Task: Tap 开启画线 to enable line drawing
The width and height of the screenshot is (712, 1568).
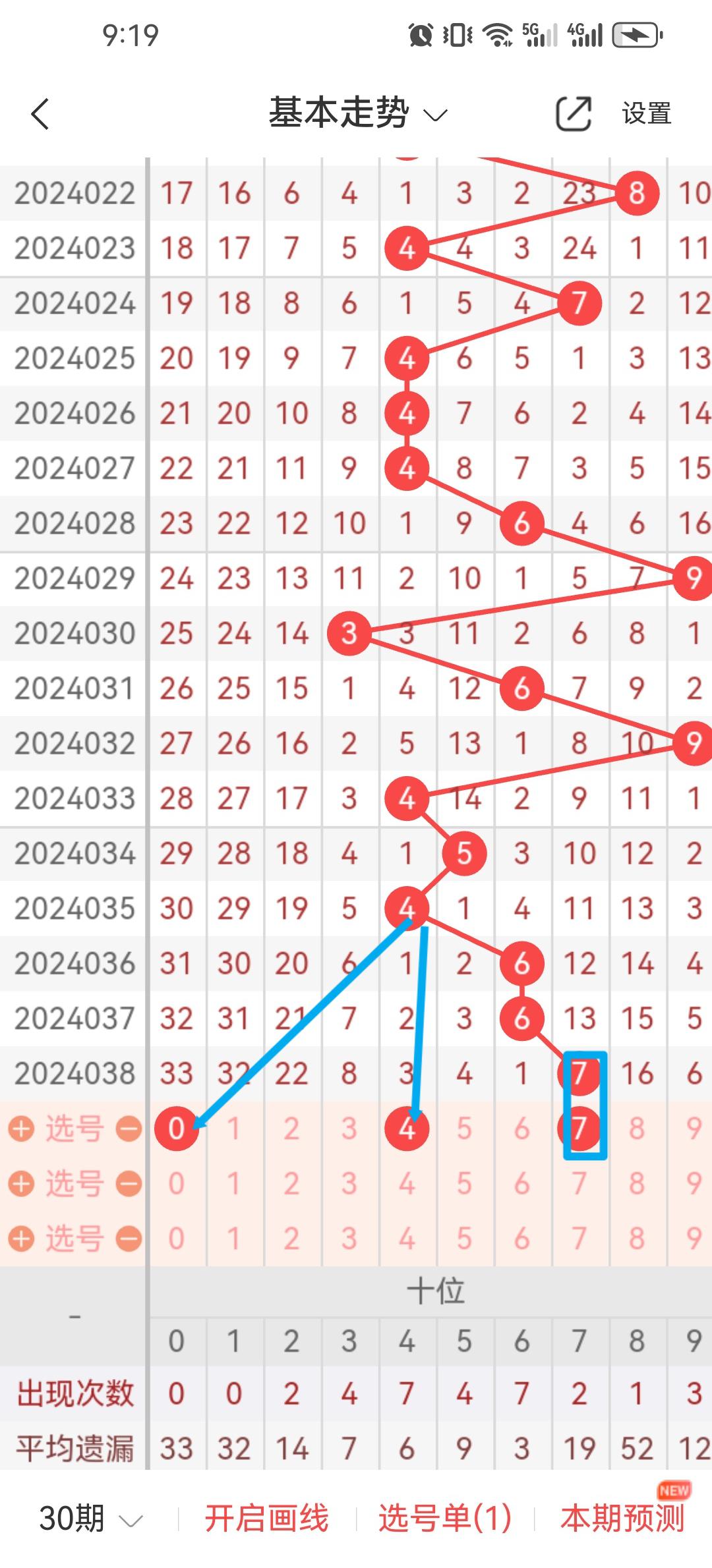Action: pyautogui.click(x=266, y=1519)
